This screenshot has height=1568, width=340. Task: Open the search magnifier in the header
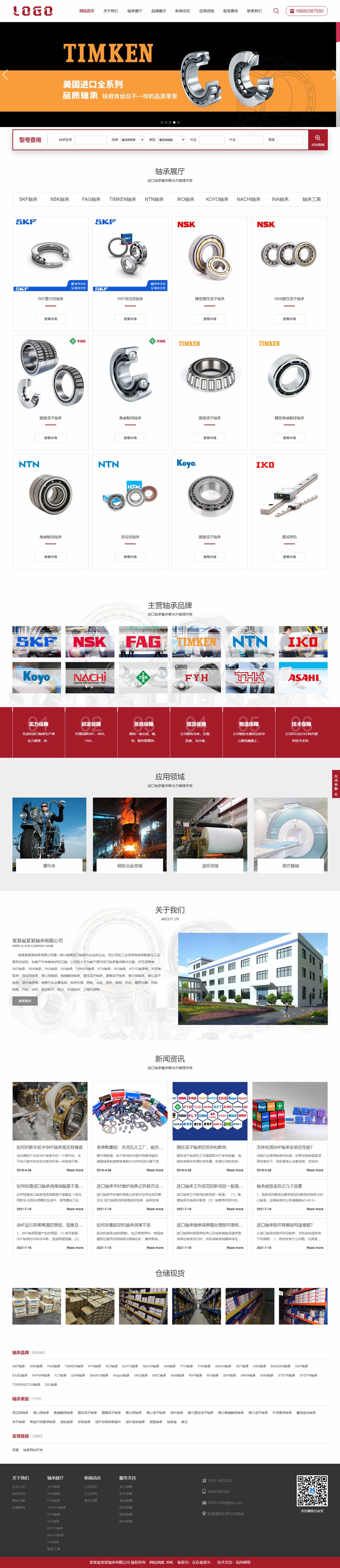(x=276, y=11)
